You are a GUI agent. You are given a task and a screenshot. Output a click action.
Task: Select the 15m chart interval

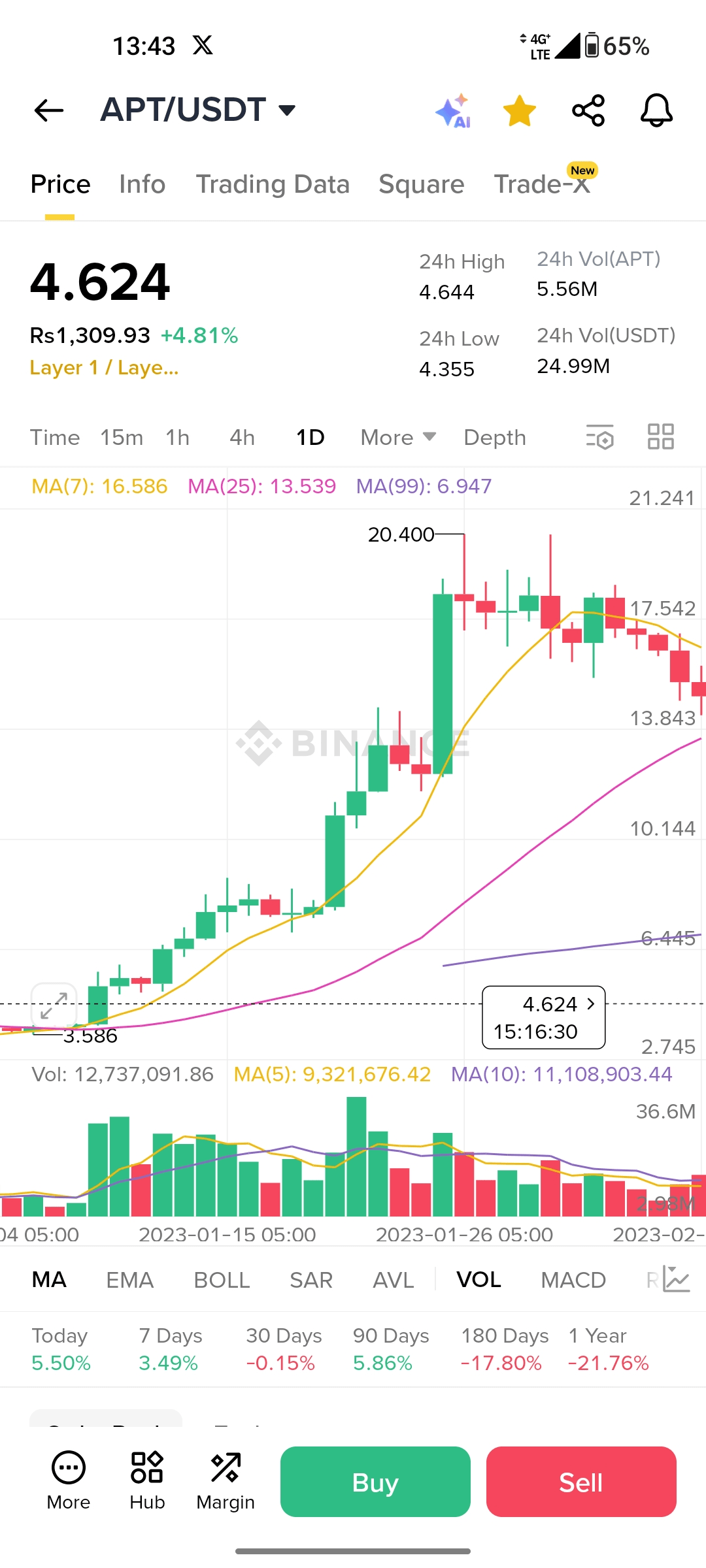(122, 438)
